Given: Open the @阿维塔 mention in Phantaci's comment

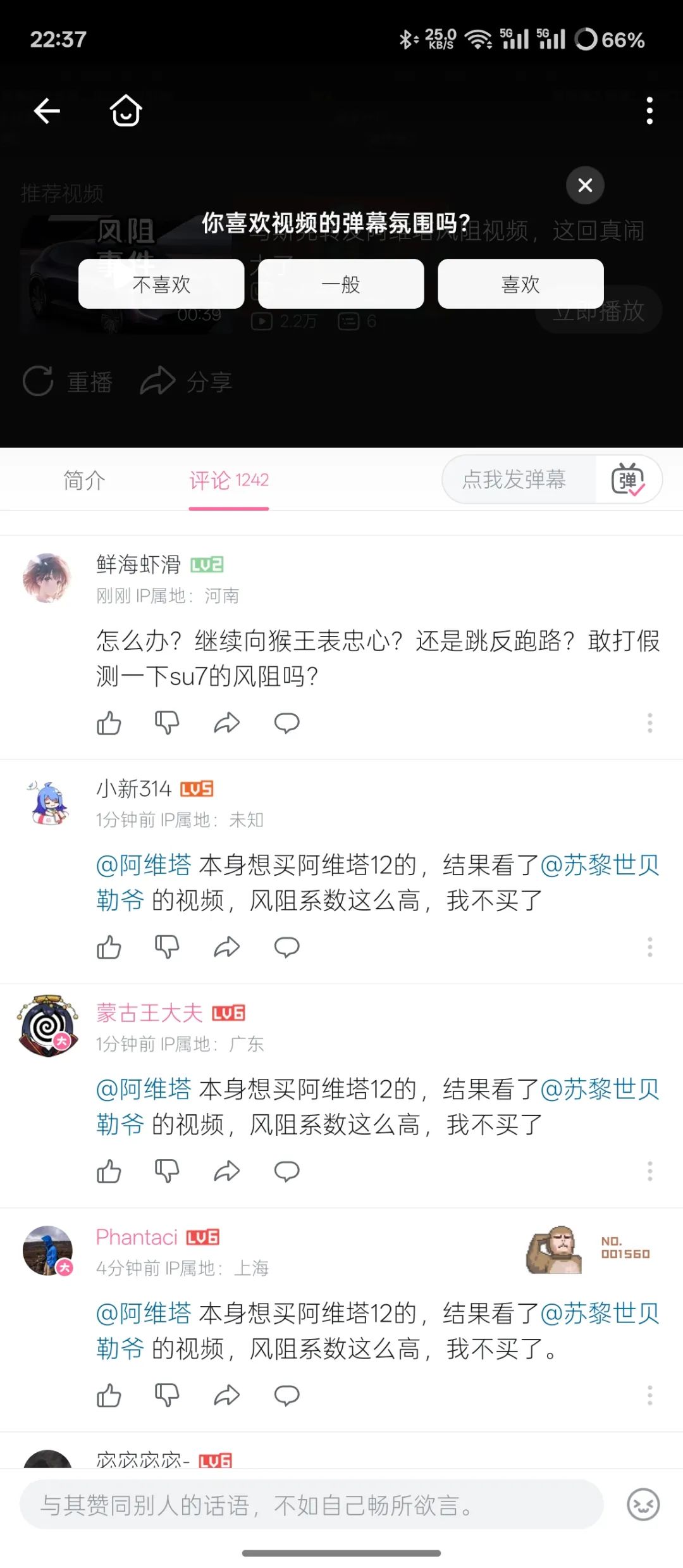Looking at the screenshot, I should point(144,1314).
